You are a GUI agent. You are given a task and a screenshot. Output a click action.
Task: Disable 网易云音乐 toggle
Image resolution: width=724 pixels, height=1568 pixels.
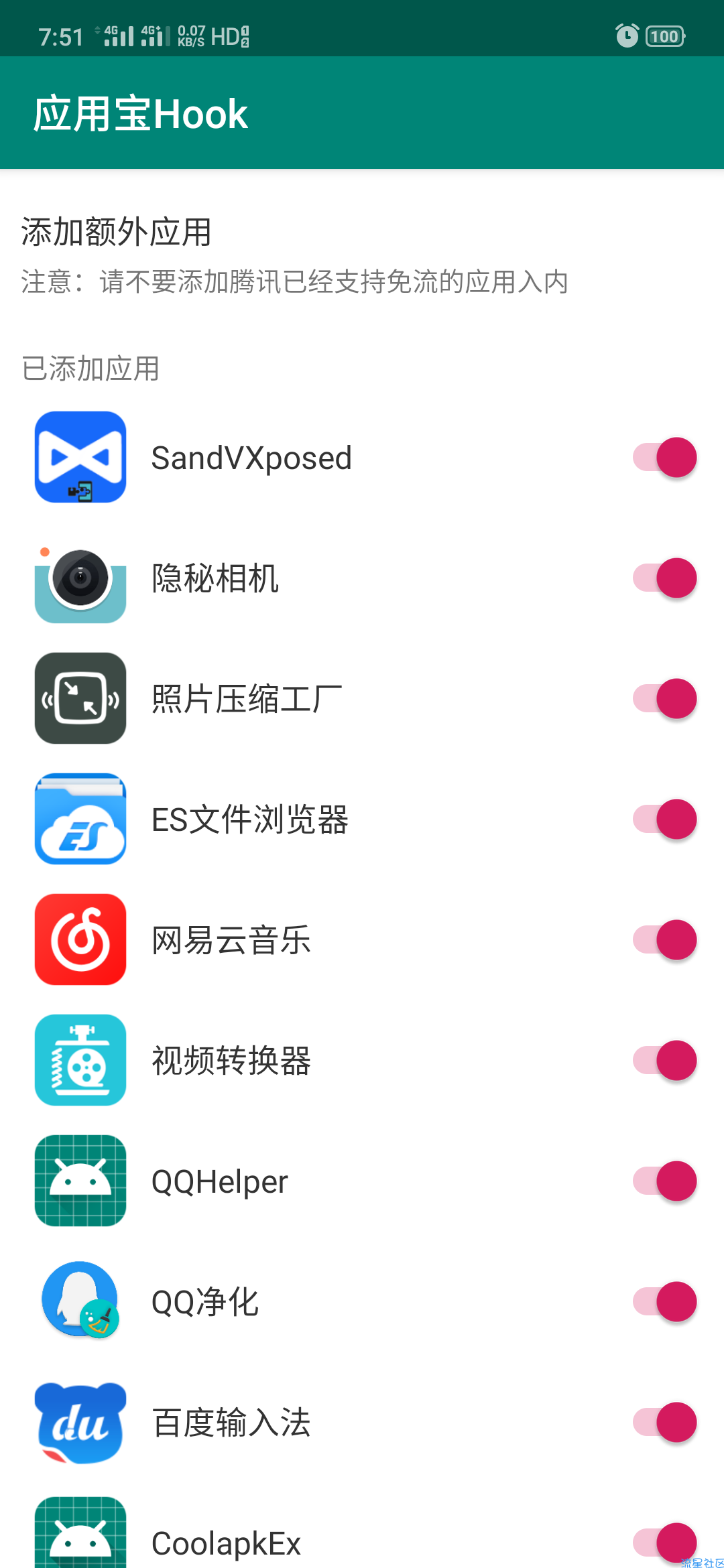pyautogui.click(x=665, y=940)
